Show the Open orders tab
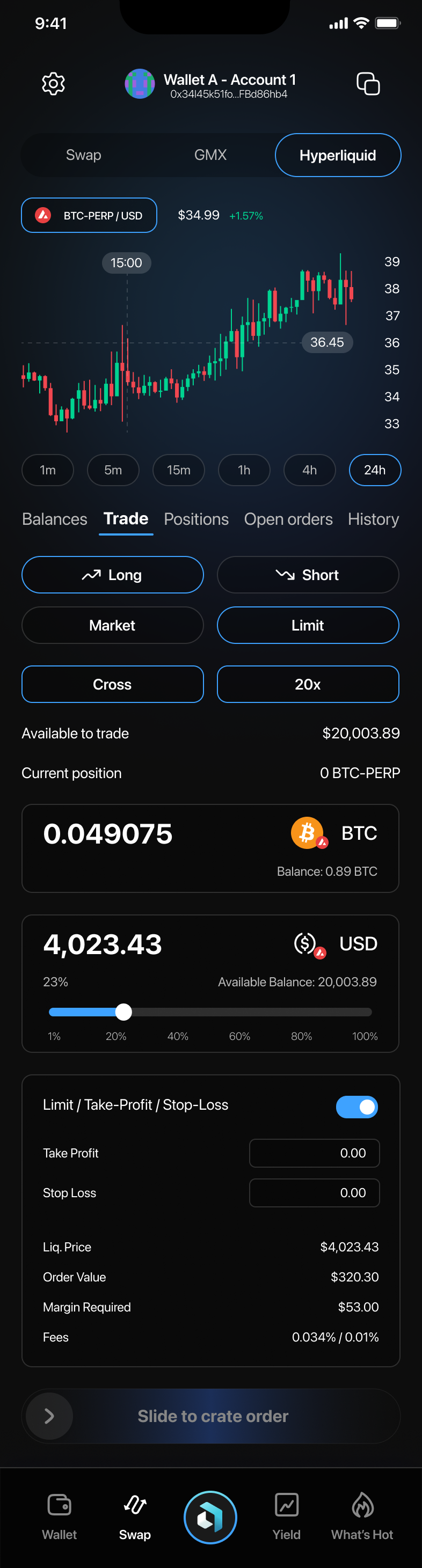Screen dimensions: 422x1568 pos(288,519)
